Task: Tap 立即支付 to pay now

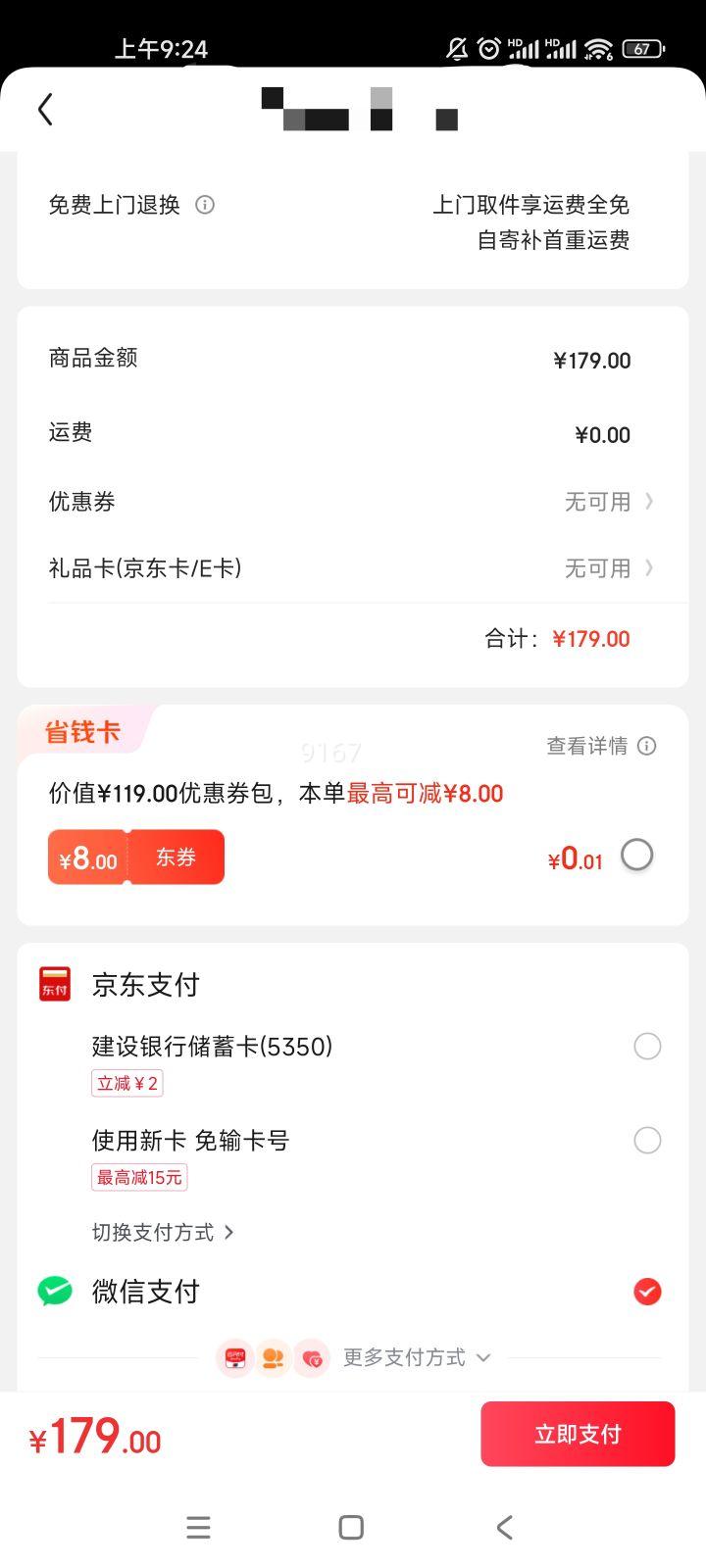Action: (578, 1434)
